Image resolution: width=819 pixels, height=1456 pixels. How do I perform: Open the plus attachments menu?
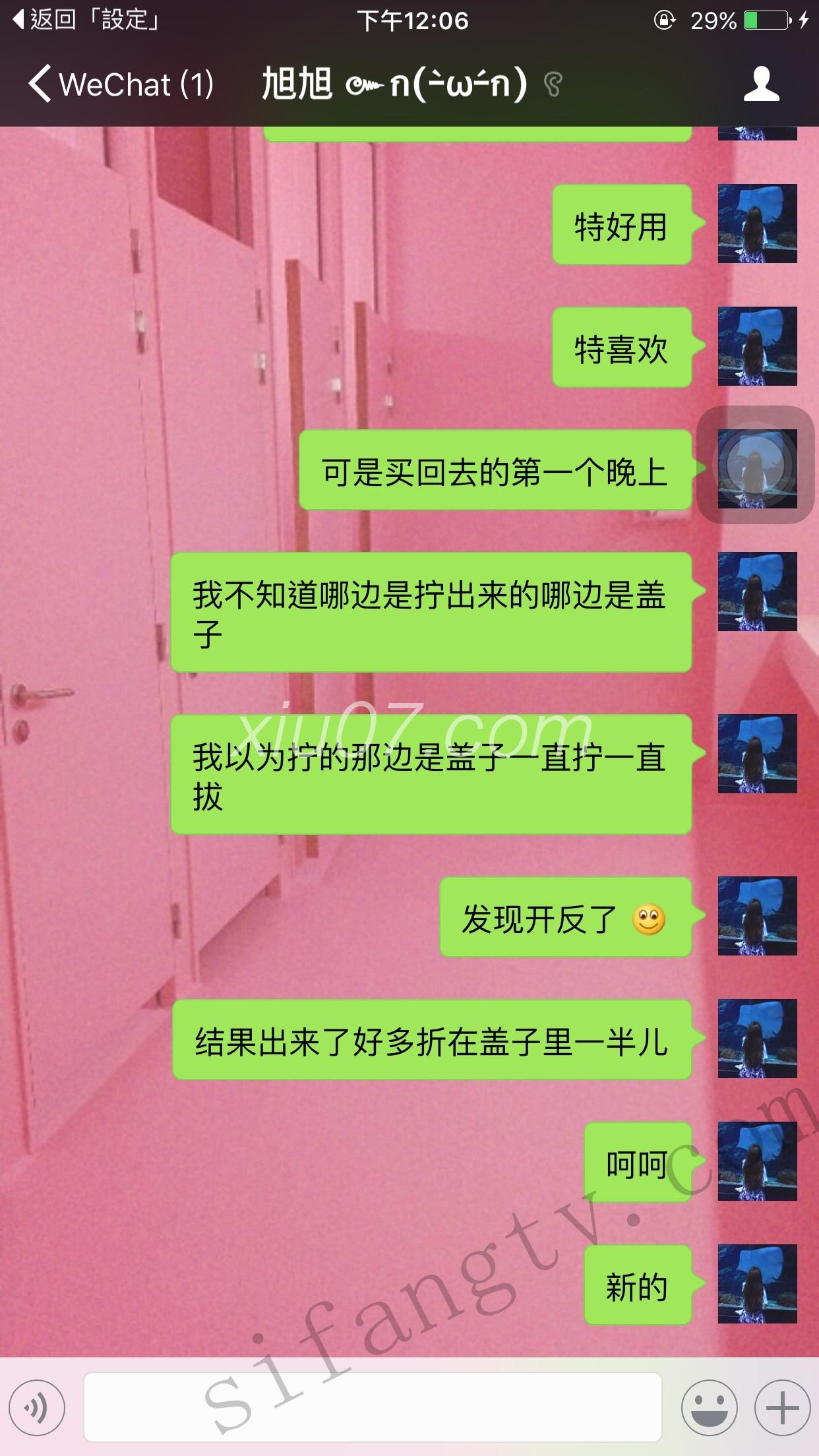point(782,1408)
